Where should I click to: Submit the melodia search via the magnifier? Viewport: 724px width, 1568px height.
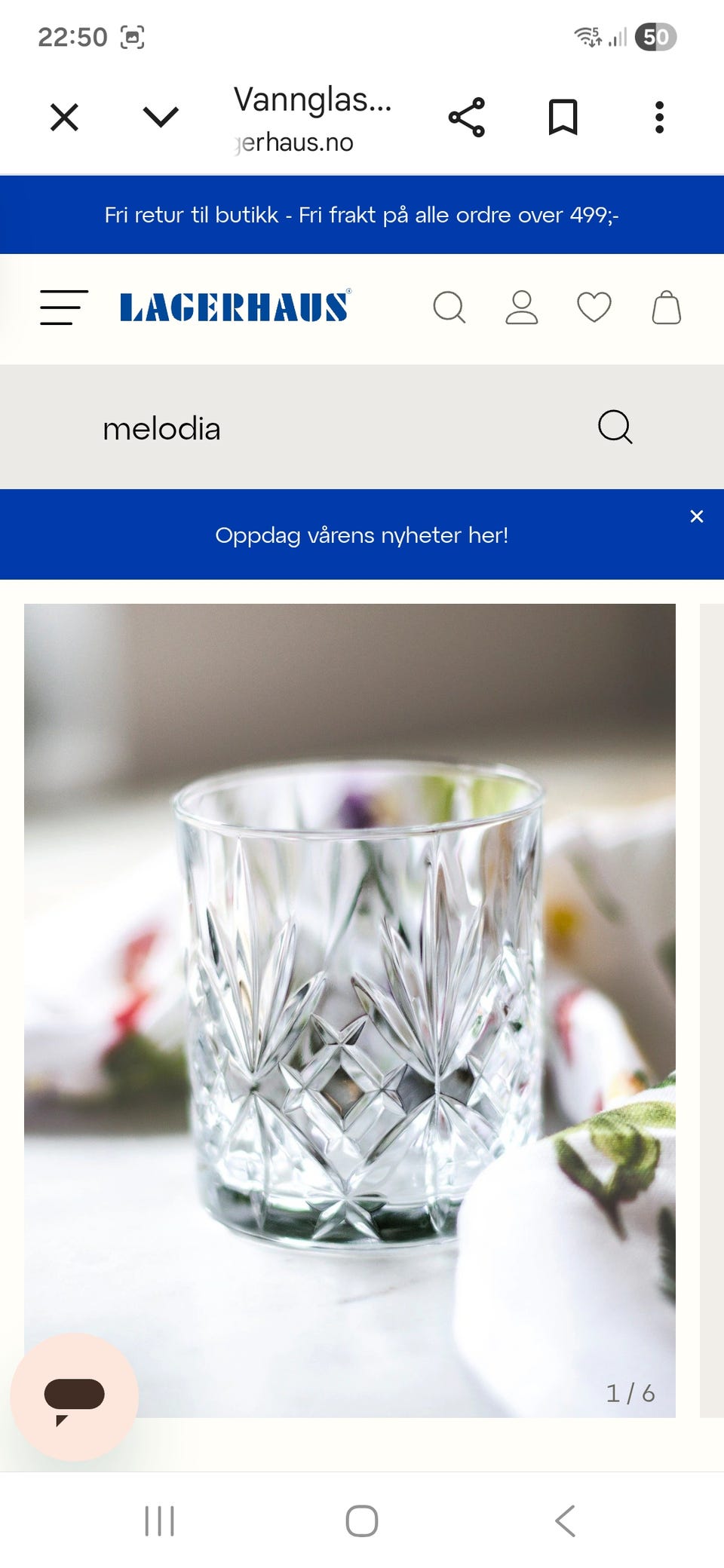click(615, 427)
